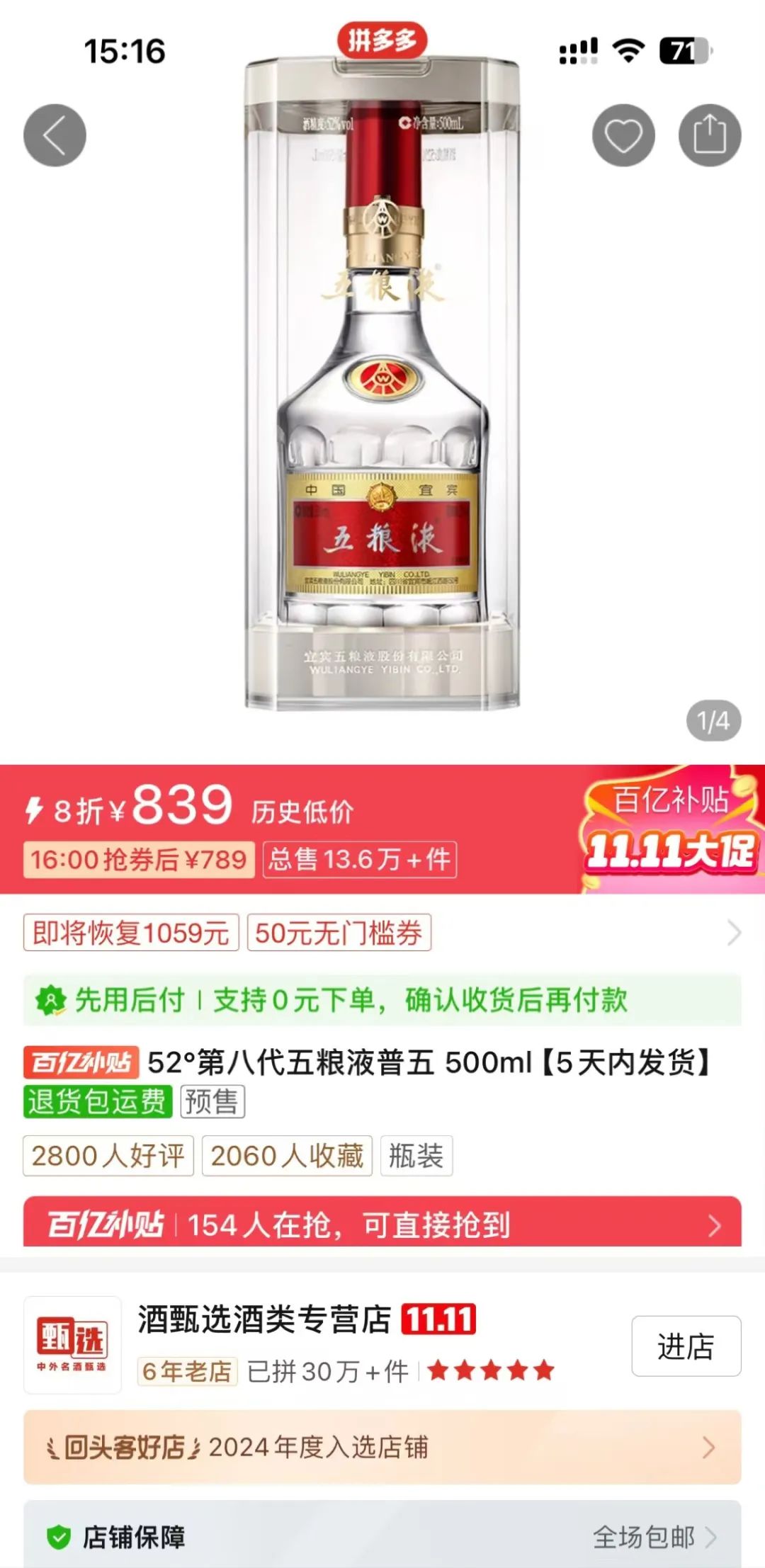Open 回头客好店 2024年度入选店铺 row
The image size is (765, 1568).
click(382, 1447)
